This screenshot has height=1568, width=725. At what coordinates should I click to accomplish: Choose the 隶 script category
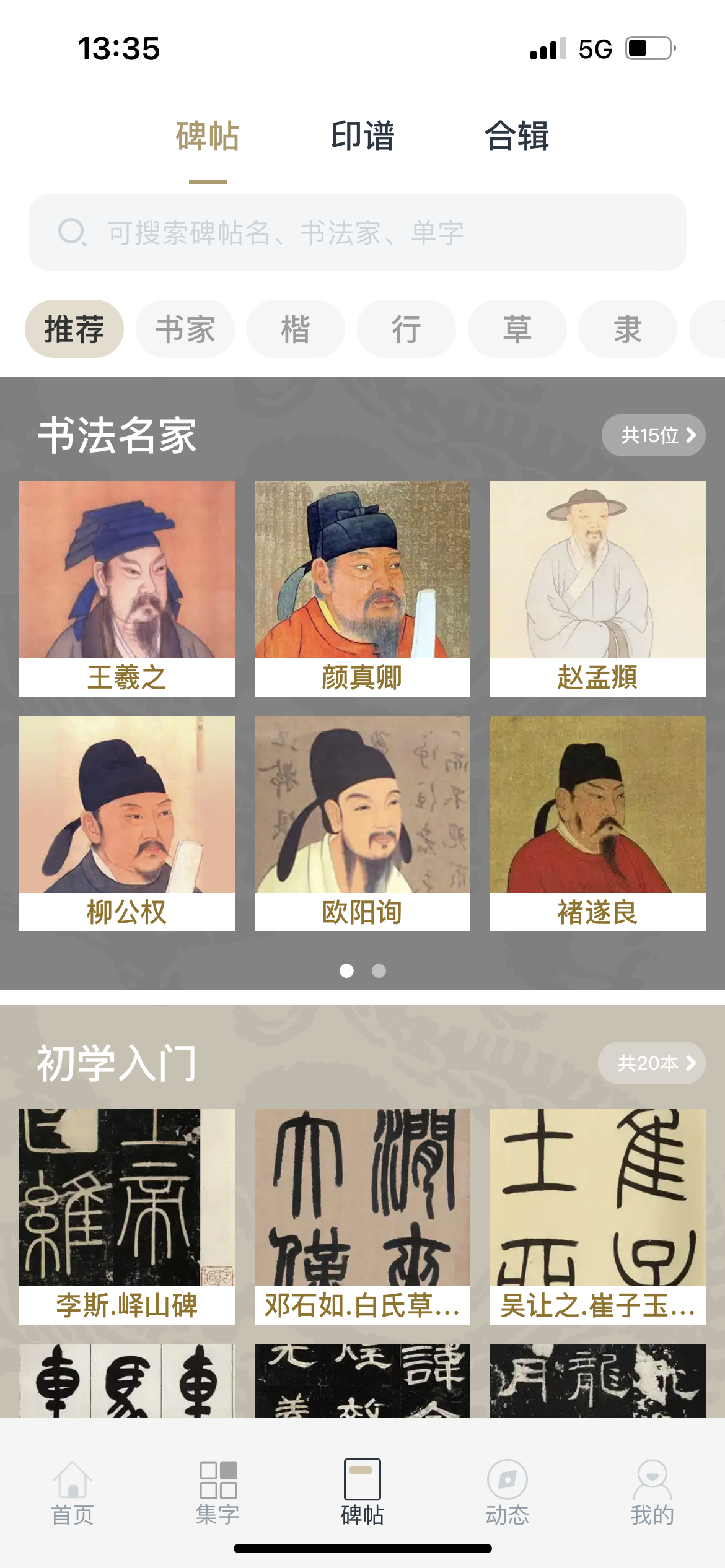pos(626,329)
